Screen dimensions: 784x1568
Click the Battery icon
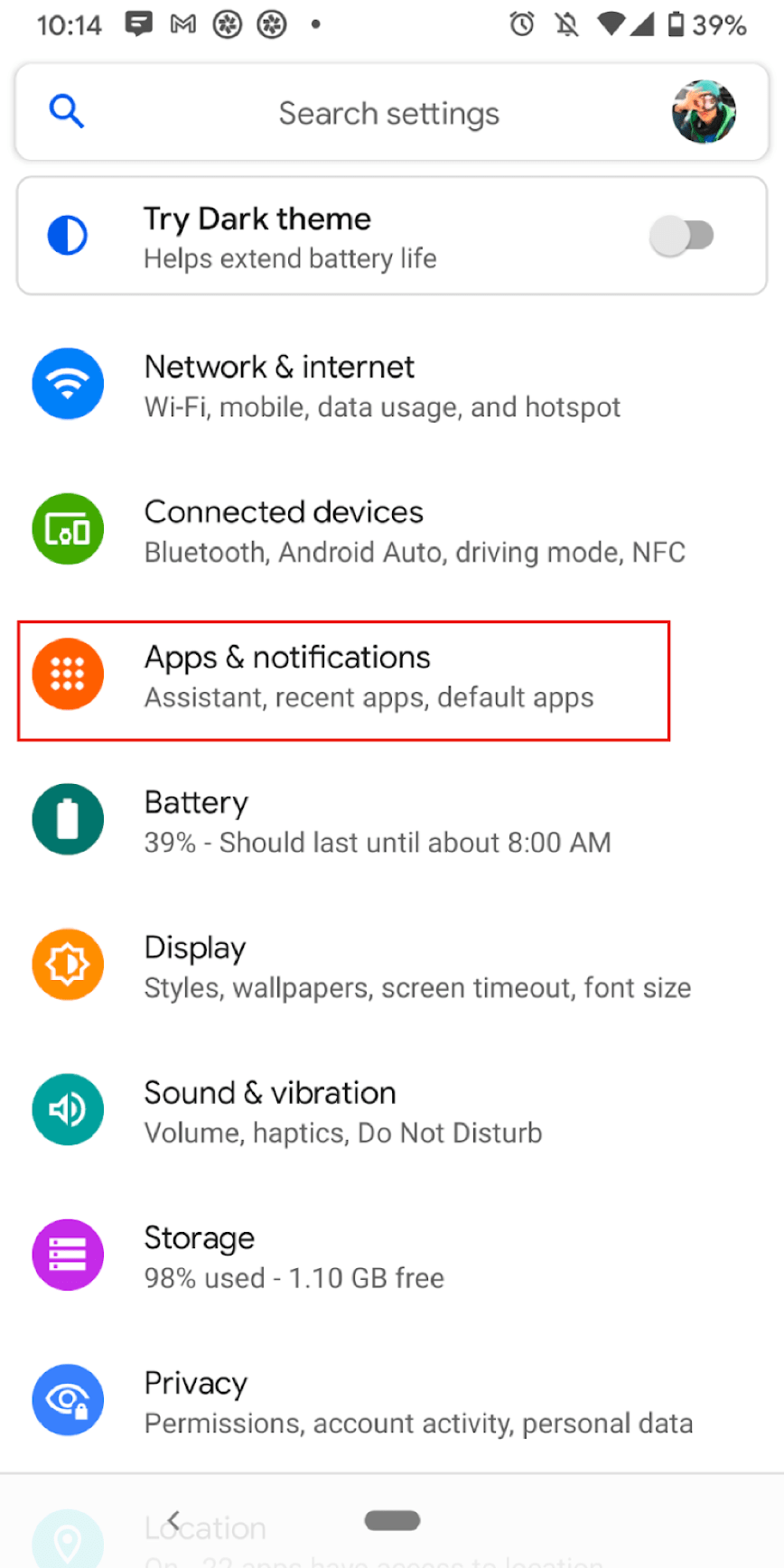(68, 819)
